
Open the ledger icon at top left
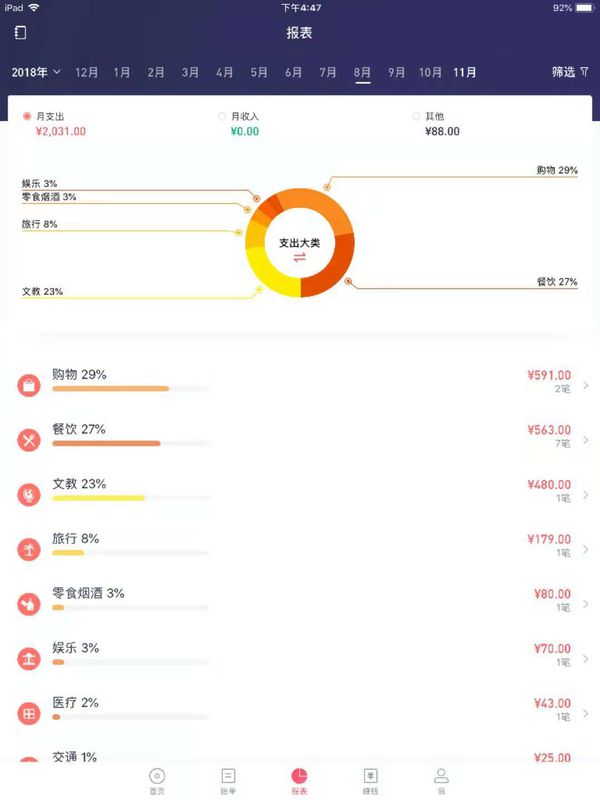click(20, 33)
